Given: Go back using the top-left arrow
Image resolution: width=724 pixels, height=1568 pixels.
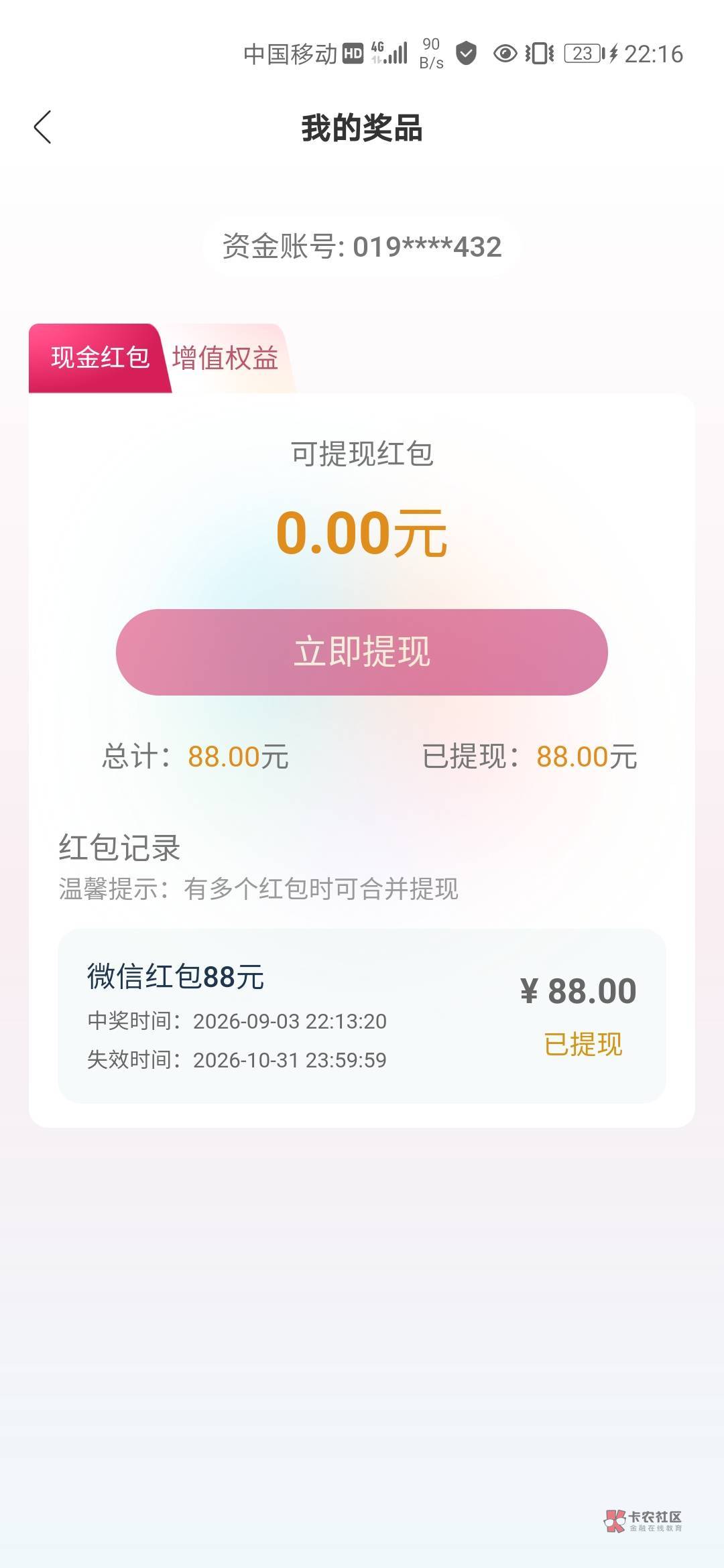Looking at the screenshot, I should coord(42,127).
